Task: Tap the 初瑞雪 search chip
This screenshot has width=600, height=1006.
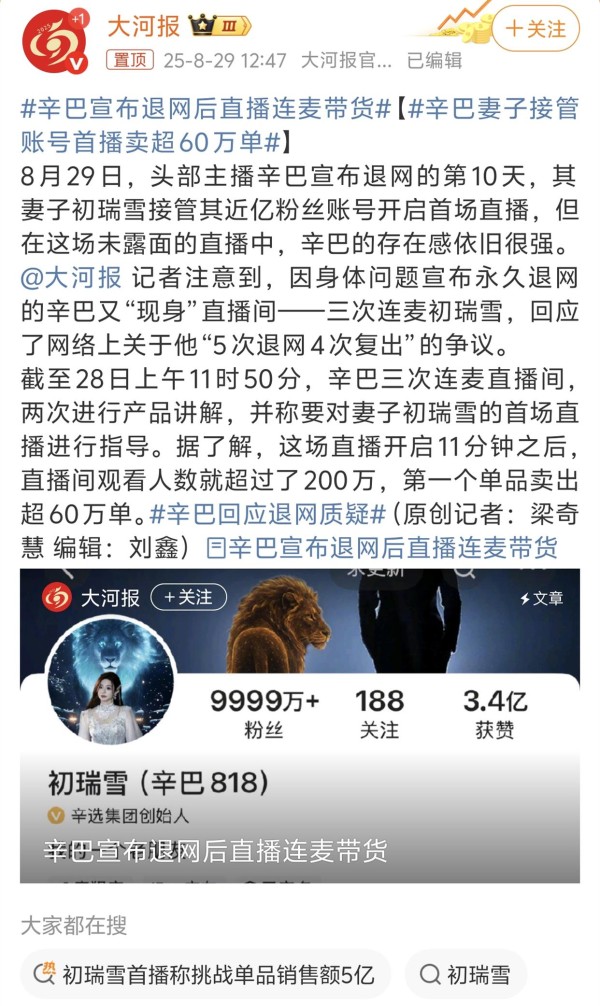Action: click(466, 975)
